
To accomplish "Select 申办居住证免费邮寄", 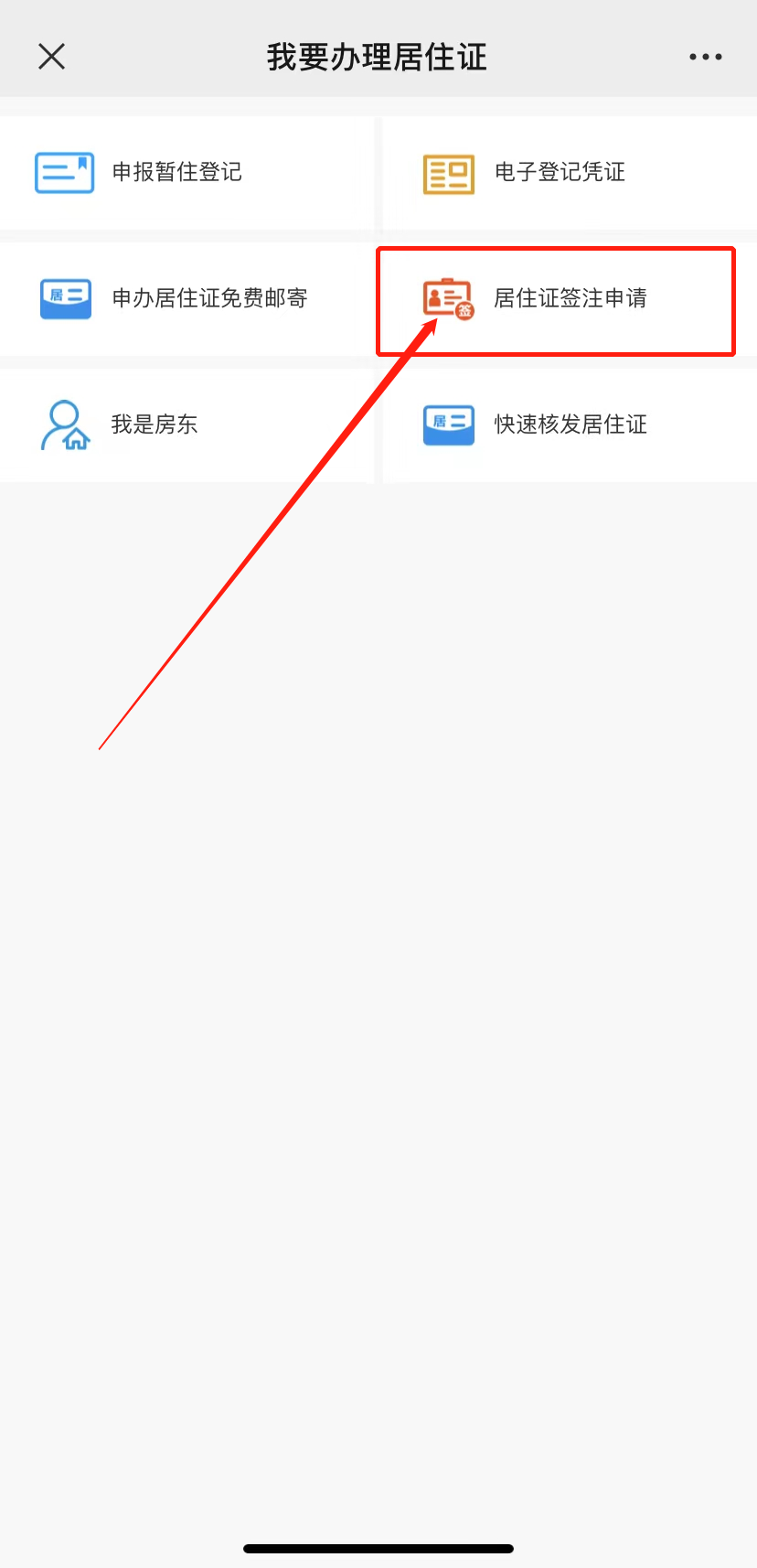I will 208,298.
